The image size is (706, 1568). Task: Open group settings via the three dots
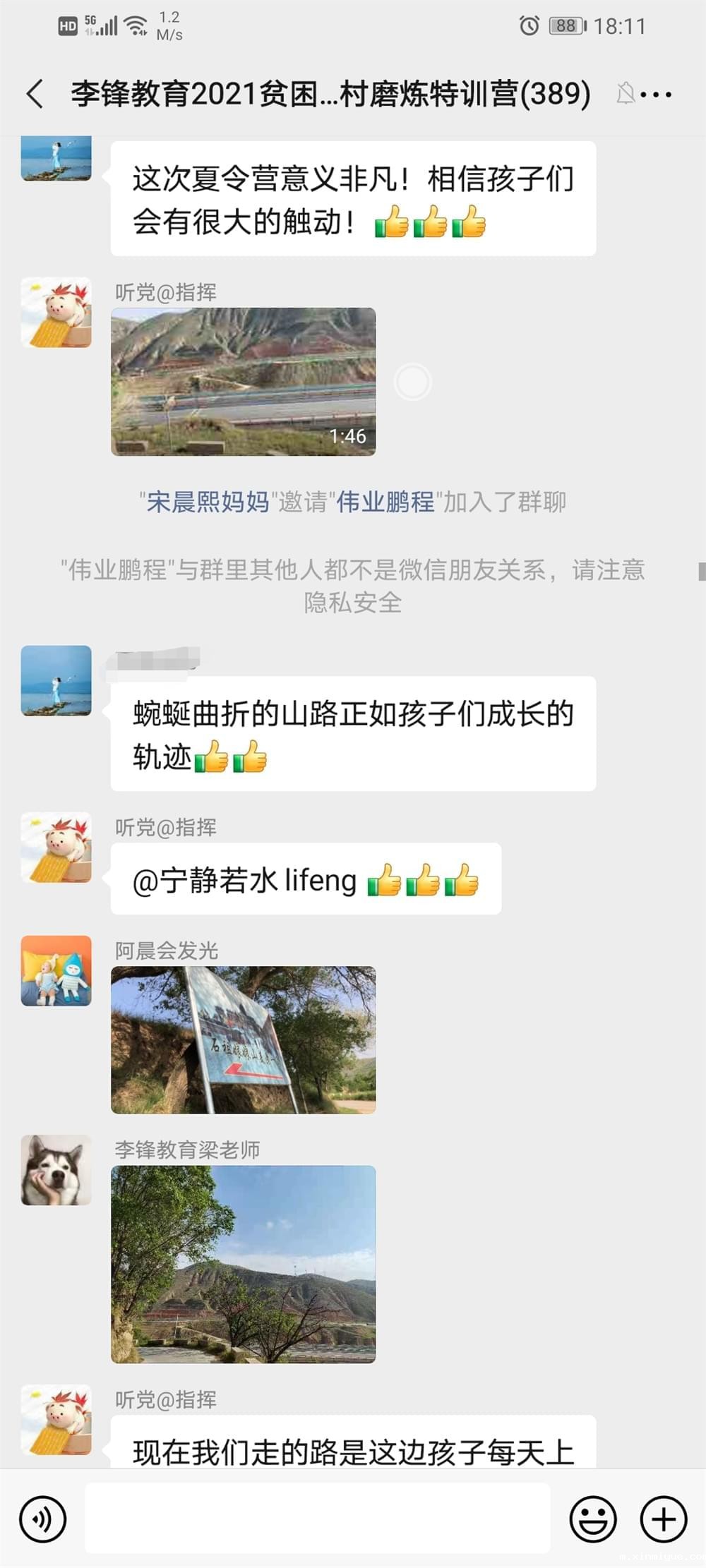point(658,94)
